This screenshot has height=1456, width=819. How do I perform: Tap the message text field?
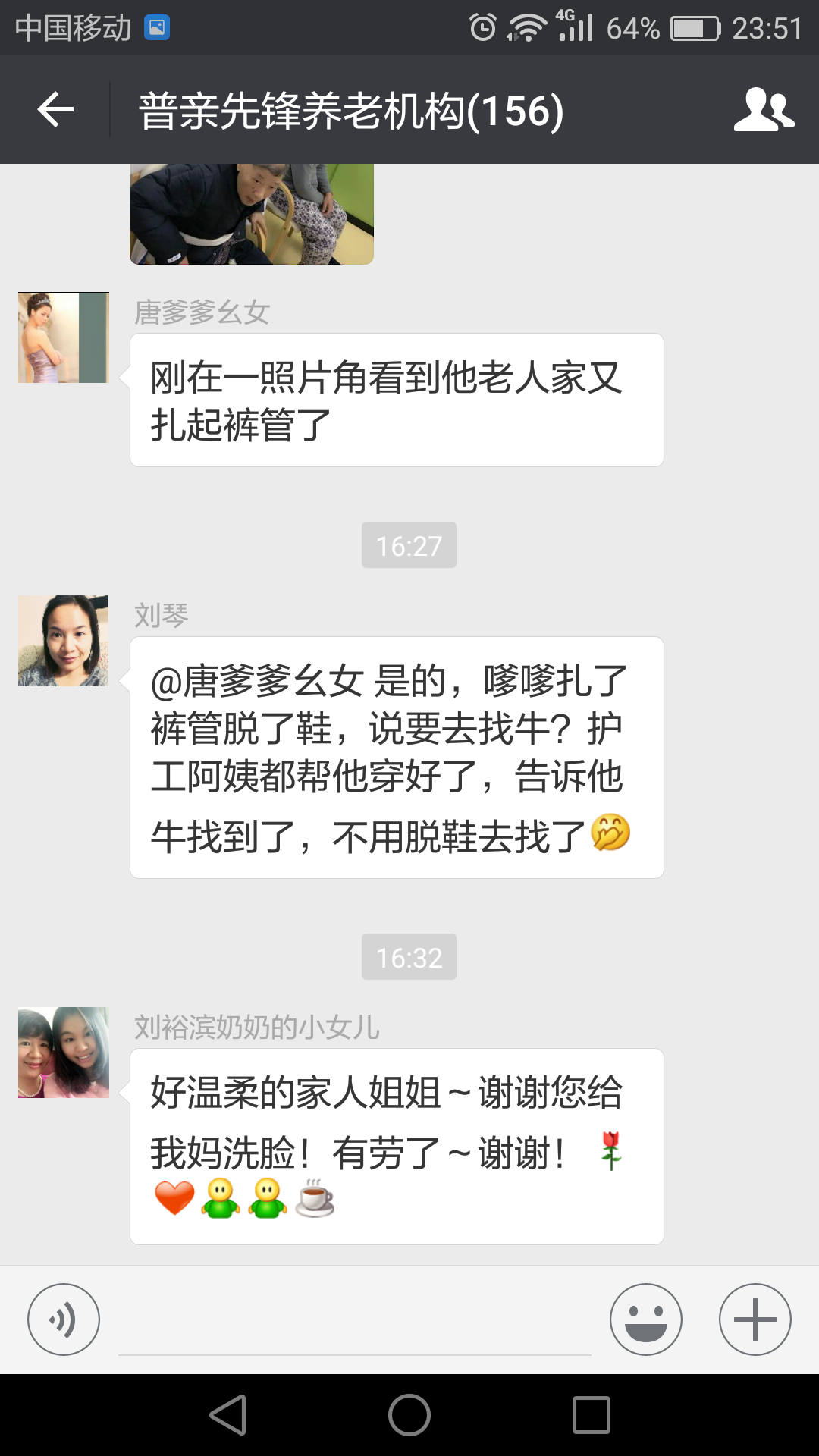coord(354,1321)
